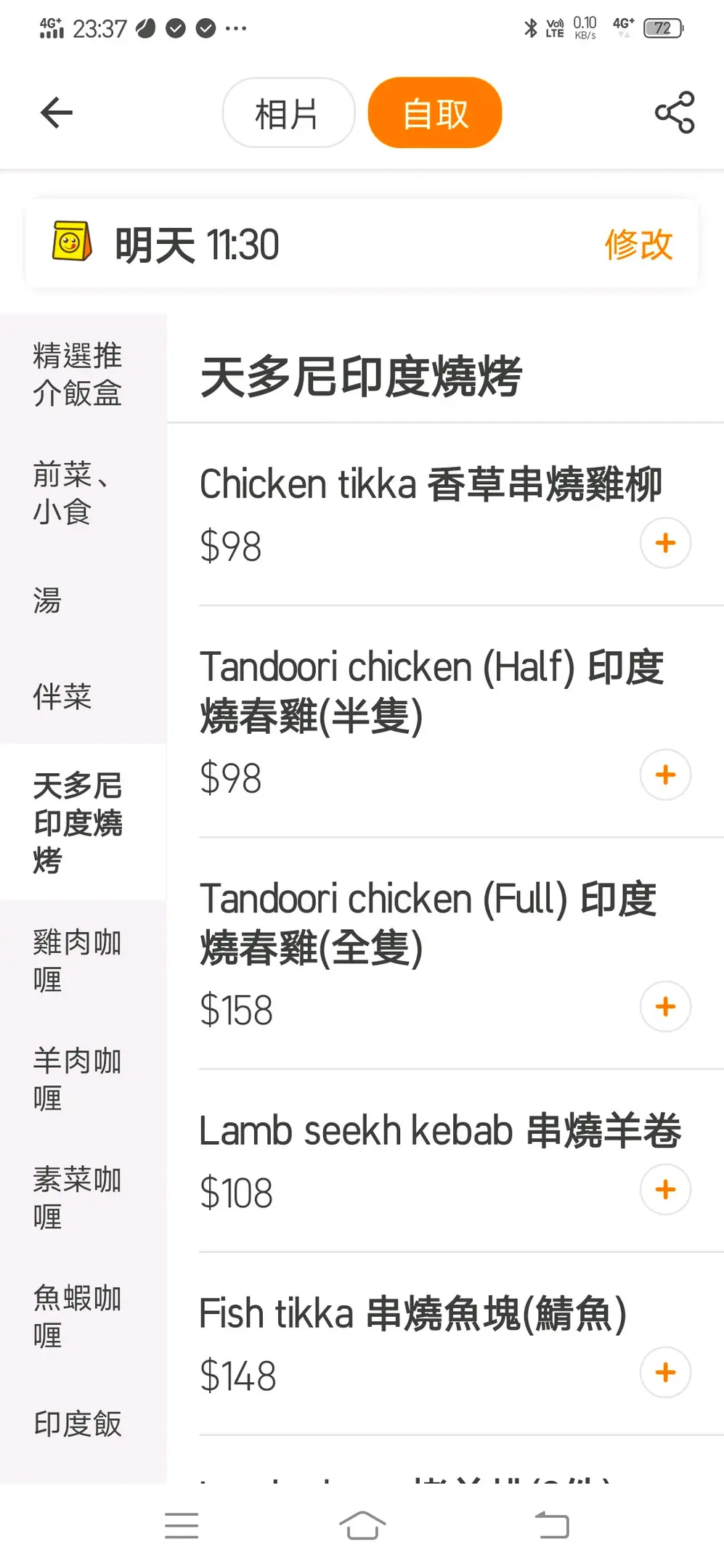Tap the system home button
Screen dimensions: 724x1568
tap(362, 1525)
